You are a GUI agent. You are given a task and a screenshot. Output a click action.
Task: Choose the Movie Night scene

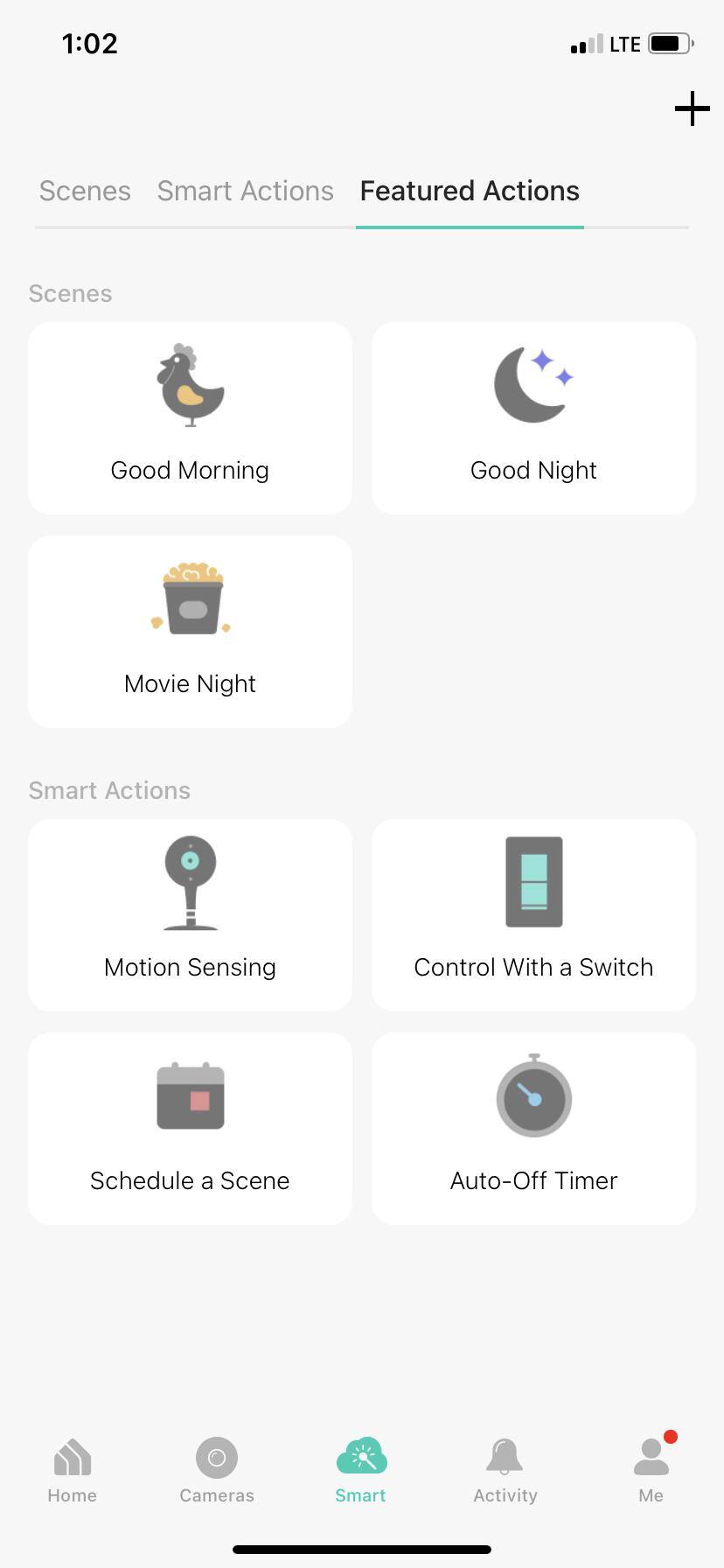[190, 631]
